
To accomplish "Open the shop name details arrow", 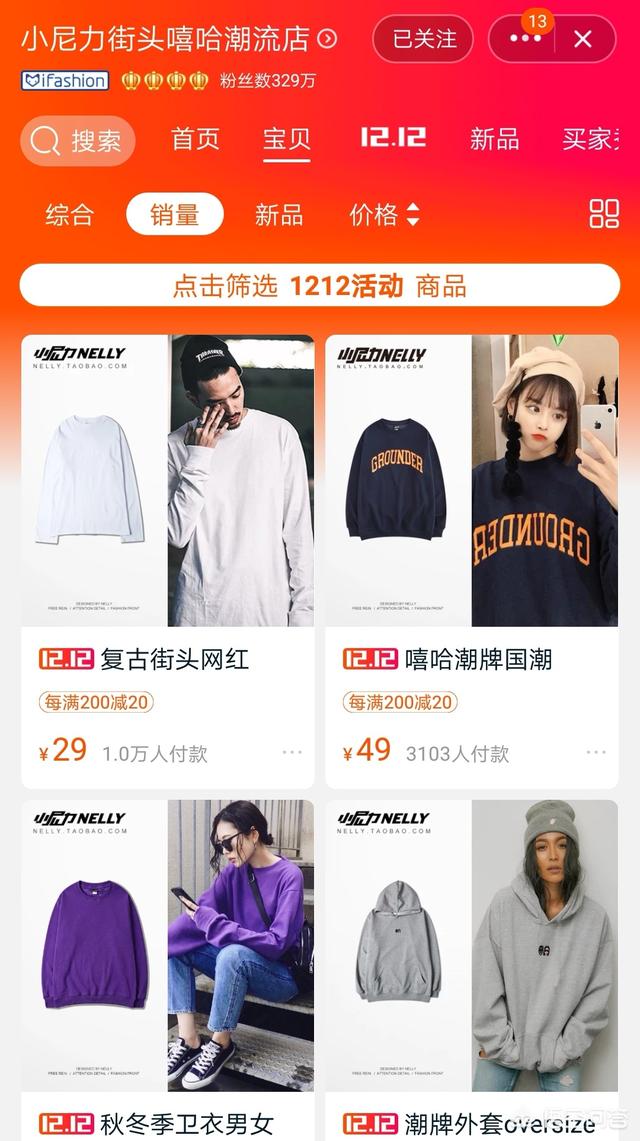I will coord(327,39).
